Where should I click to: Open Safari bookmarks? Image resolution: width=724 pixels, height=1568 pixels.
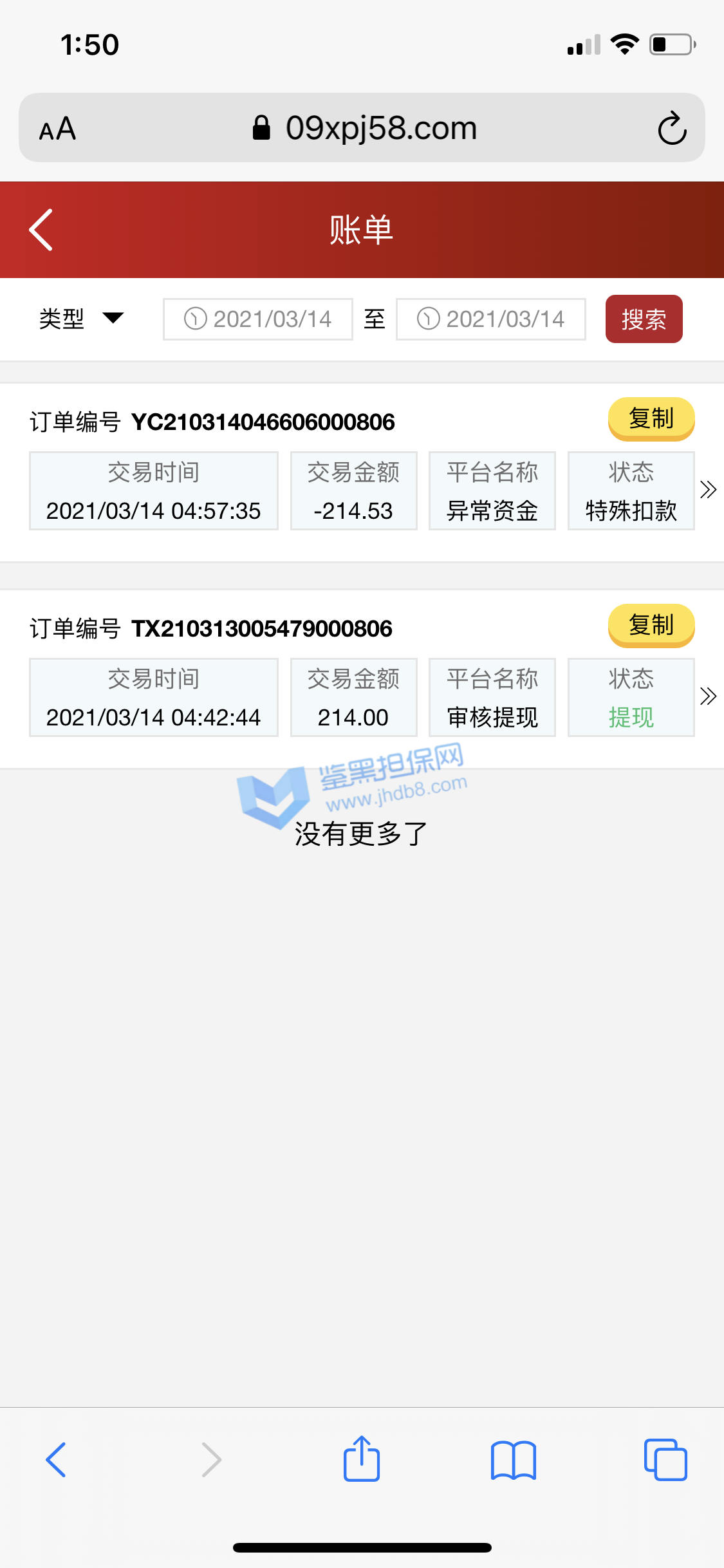point(513,1459)
